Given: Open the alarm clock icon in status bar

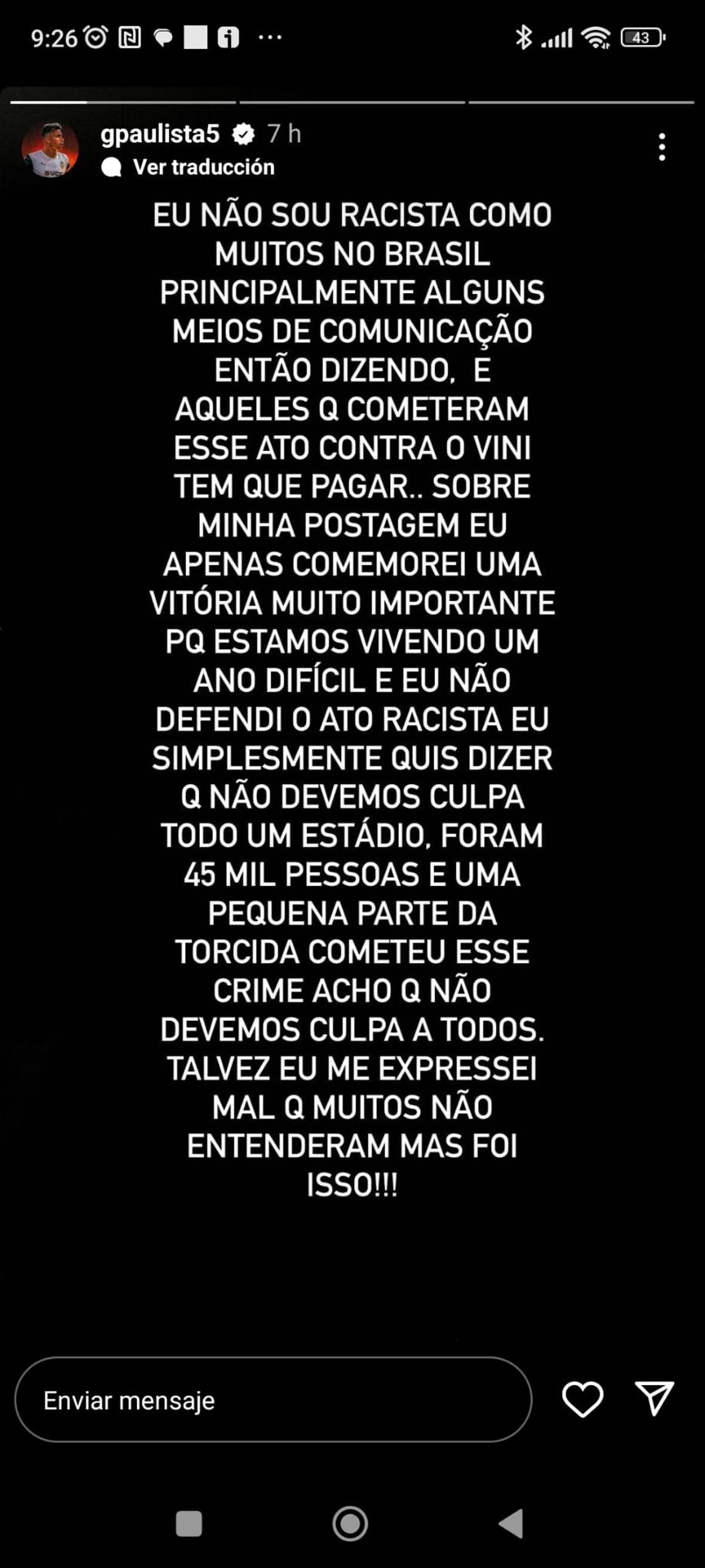Looking at the screenshot, I should (x=95, y=36).
